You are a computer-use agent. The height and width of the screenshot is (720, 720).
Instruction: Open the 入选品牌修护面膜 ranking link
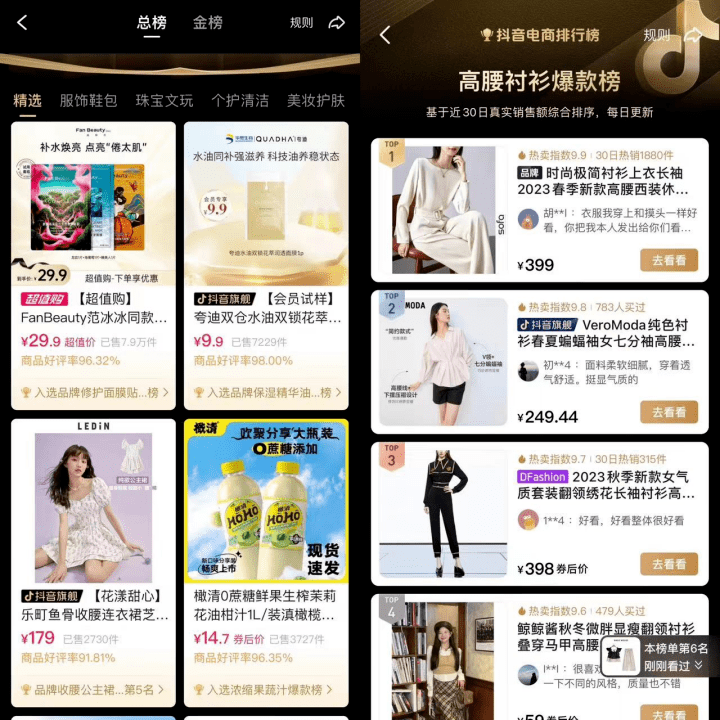[95, 393]
